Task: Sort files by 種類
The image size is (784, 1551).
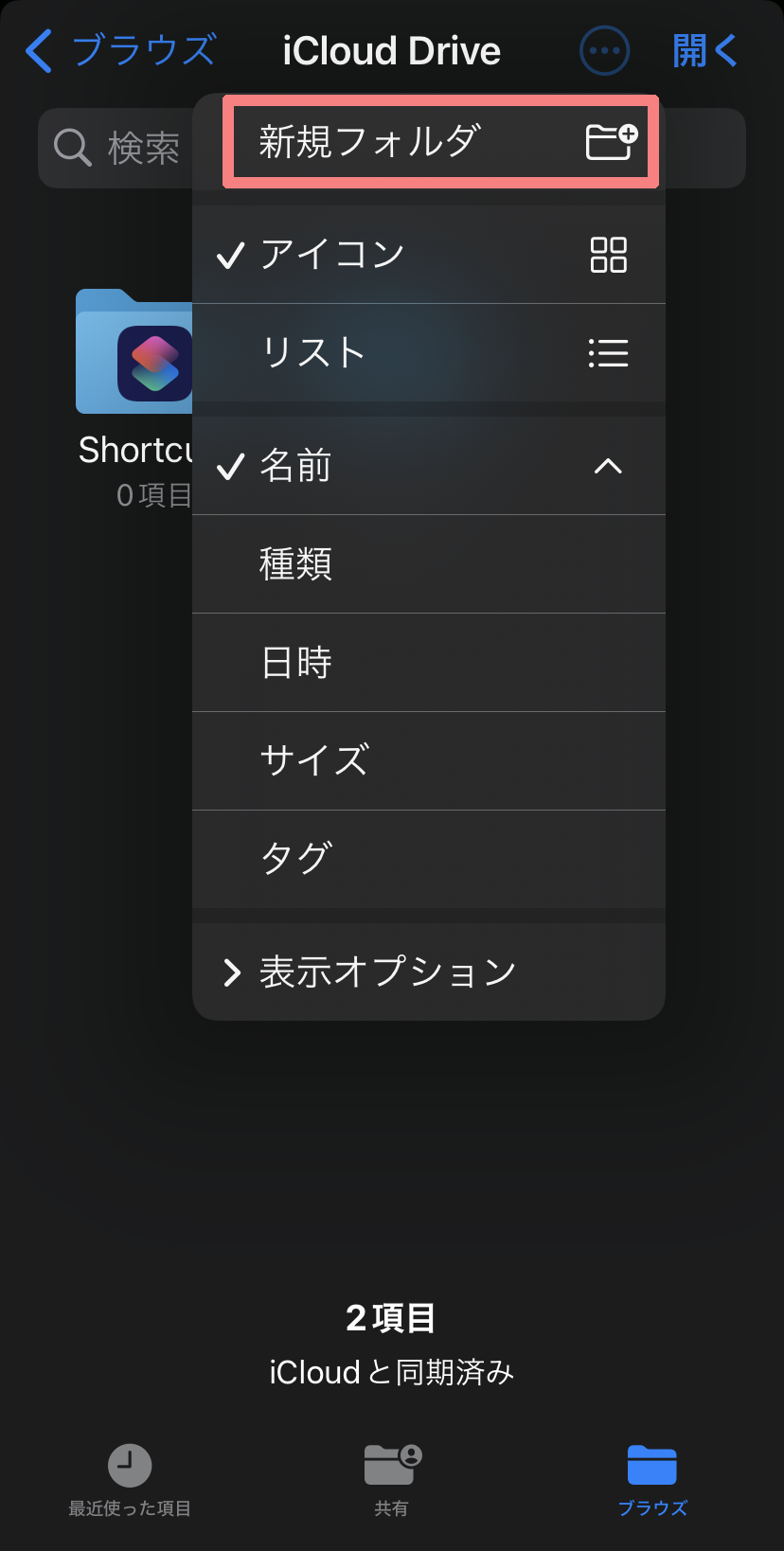Action: coord(428,564)
